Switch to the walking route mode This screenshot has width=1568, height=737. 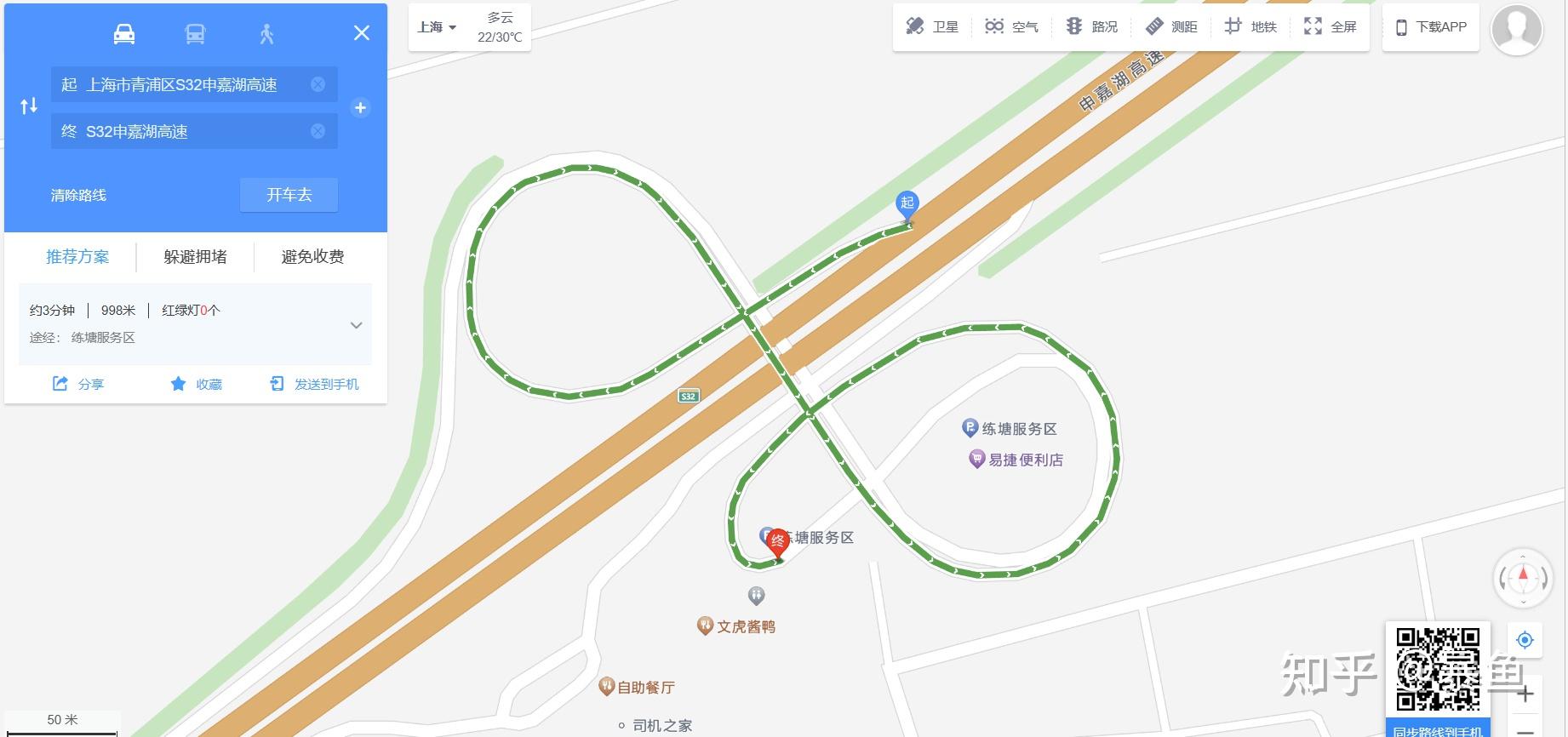pos(266,34)
